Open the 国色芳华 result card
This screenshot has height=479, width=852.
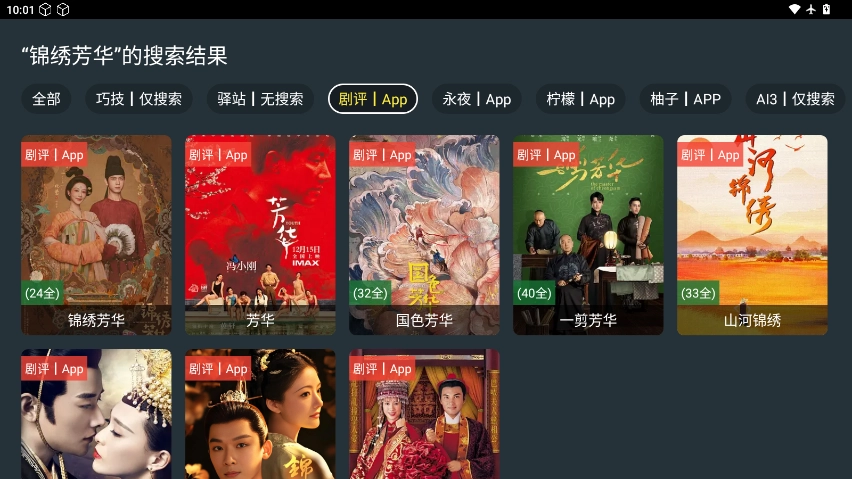point(424,235)
